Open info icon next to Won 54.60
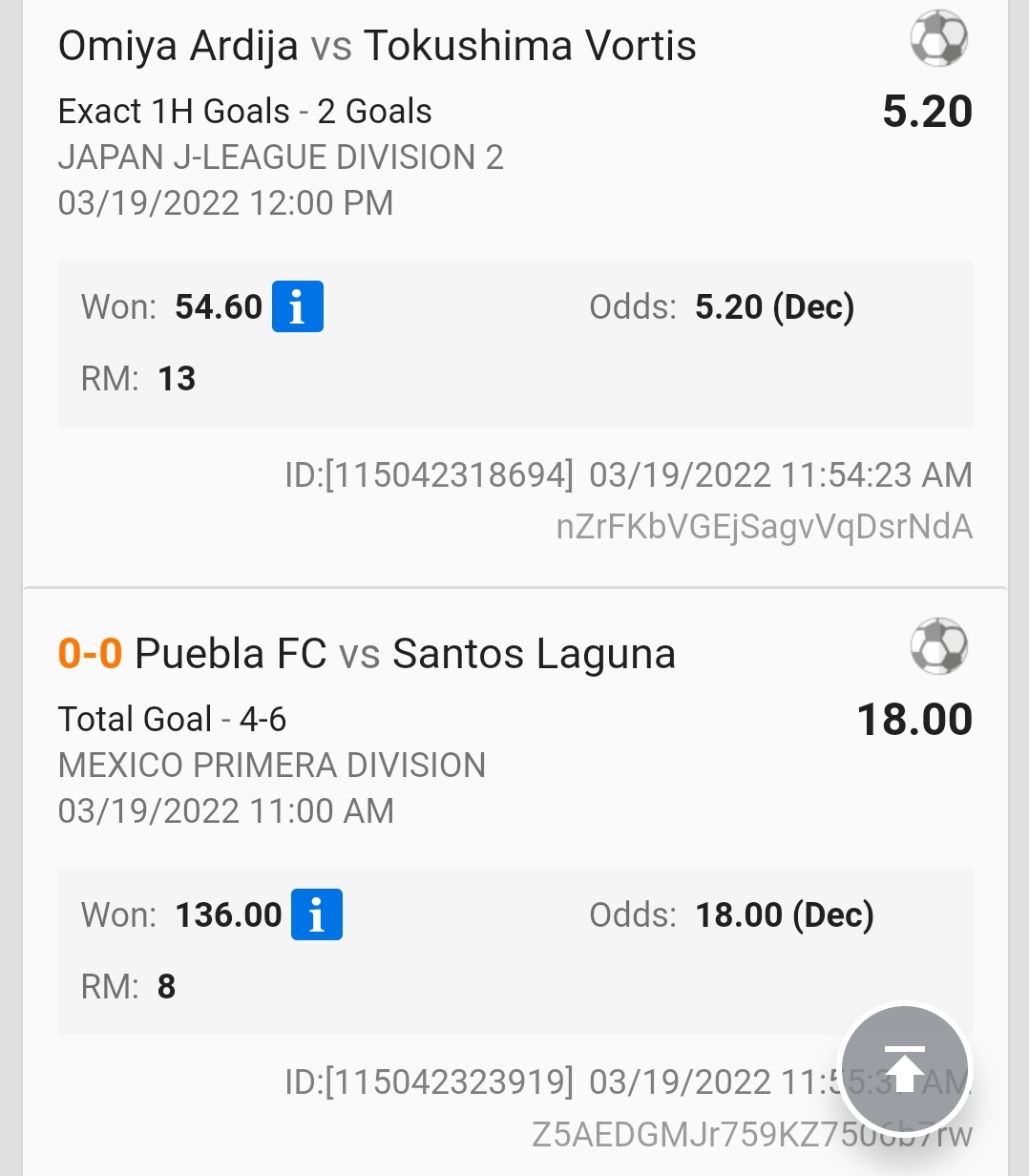Viewport: 1029px width, 1176px height. [x=297, y=307]
